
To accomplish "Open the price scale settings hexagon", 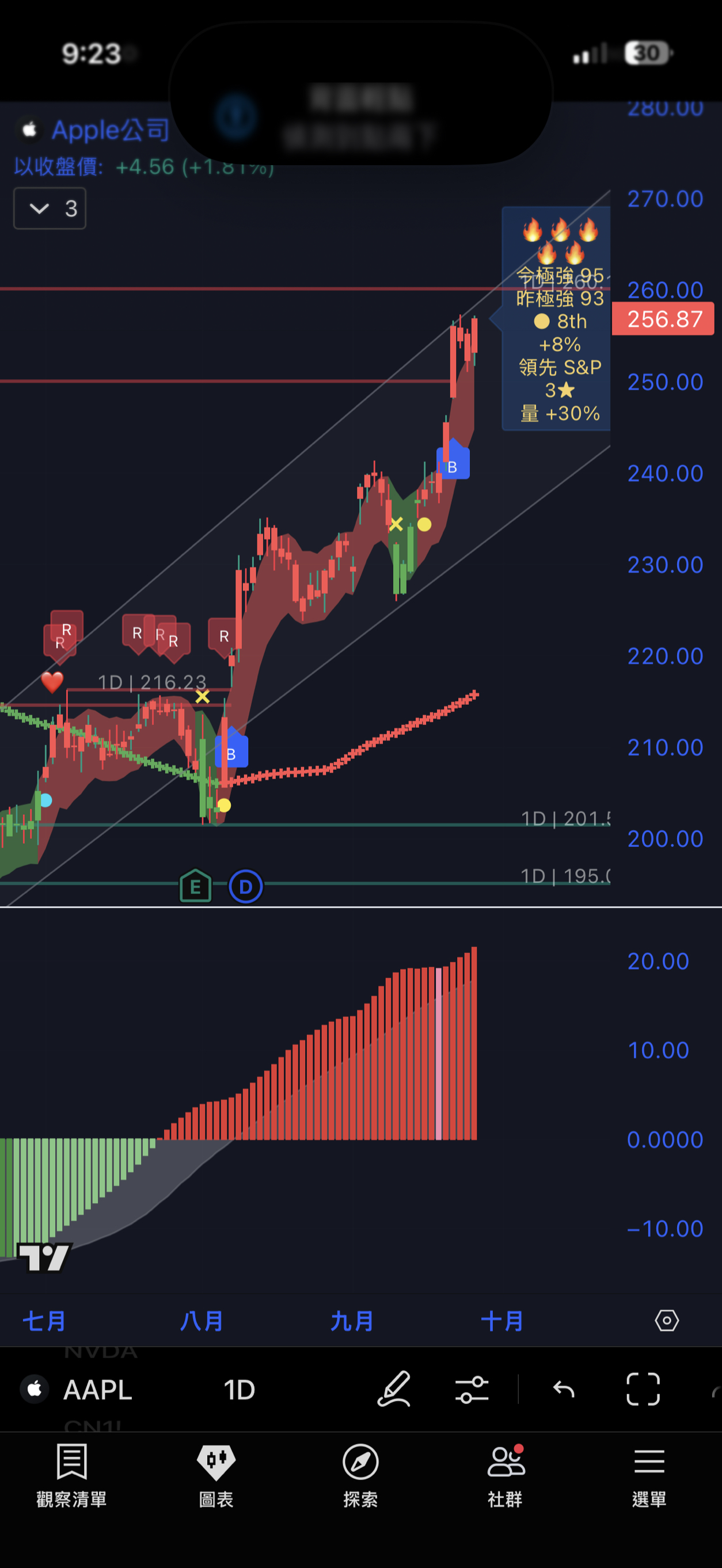I will tap(667, 1321).
